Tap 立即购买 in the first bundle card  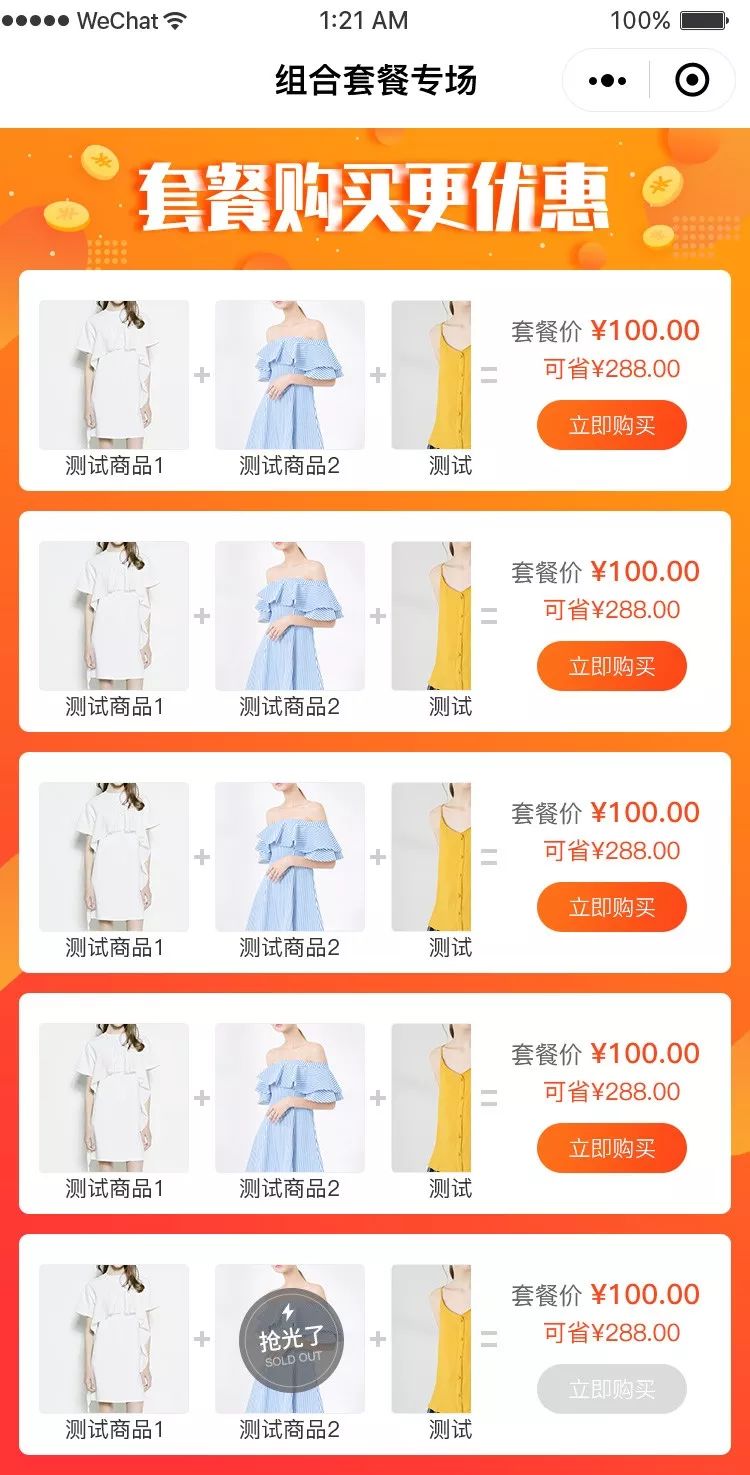pyautogui.click(x=611, y=425)
